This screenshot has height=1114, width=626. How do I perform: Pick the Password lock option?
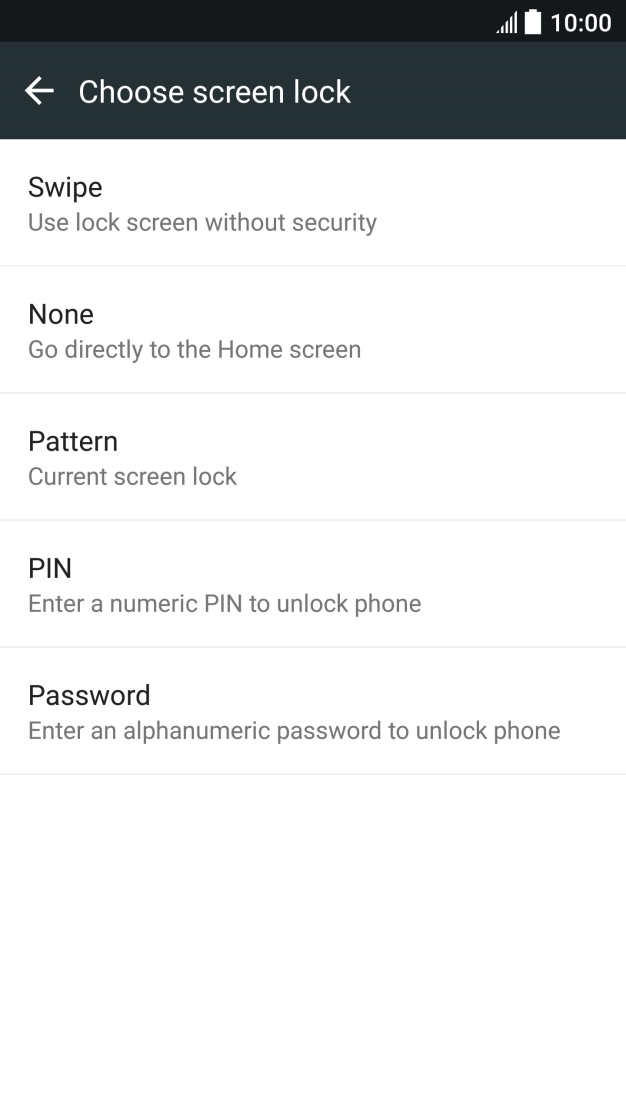click(313, 711)
